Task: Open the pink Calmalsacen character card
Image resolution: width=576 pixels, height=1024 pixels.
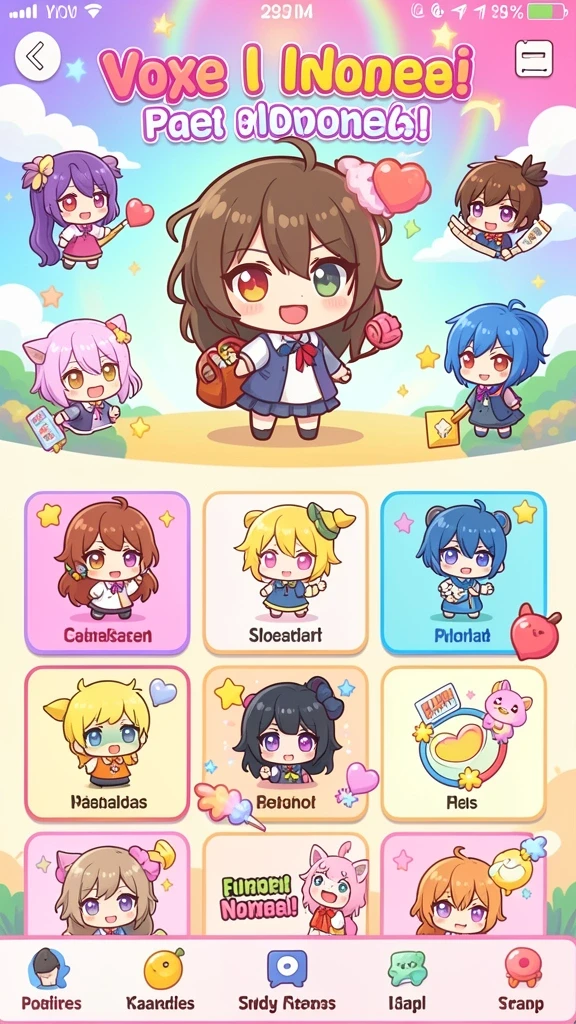Action: (x=107, y=573)
